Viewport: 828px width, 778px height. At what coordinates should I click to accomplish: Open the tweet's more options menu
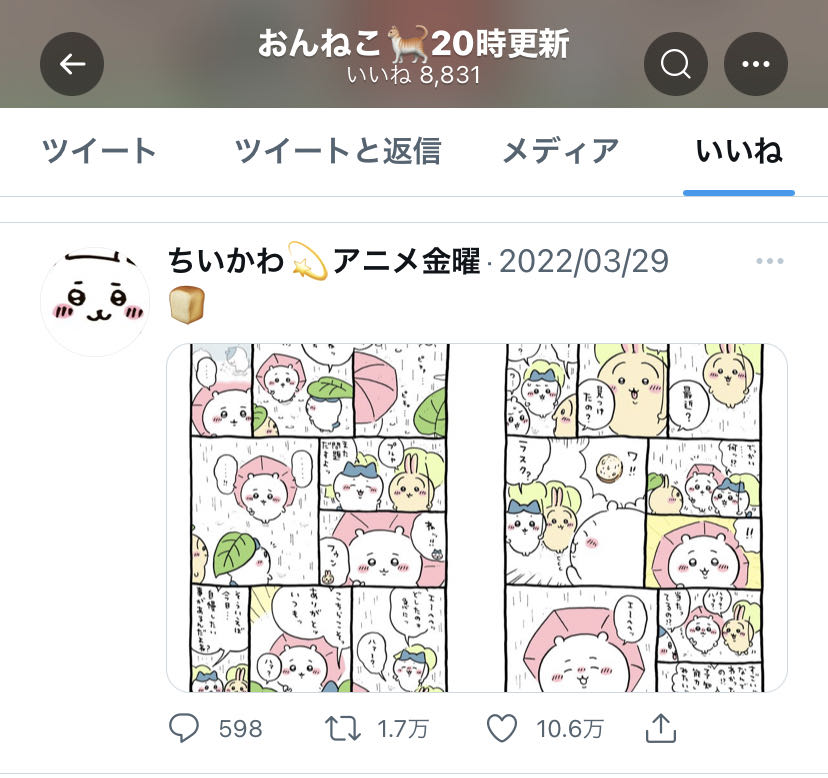coord(769,262)
